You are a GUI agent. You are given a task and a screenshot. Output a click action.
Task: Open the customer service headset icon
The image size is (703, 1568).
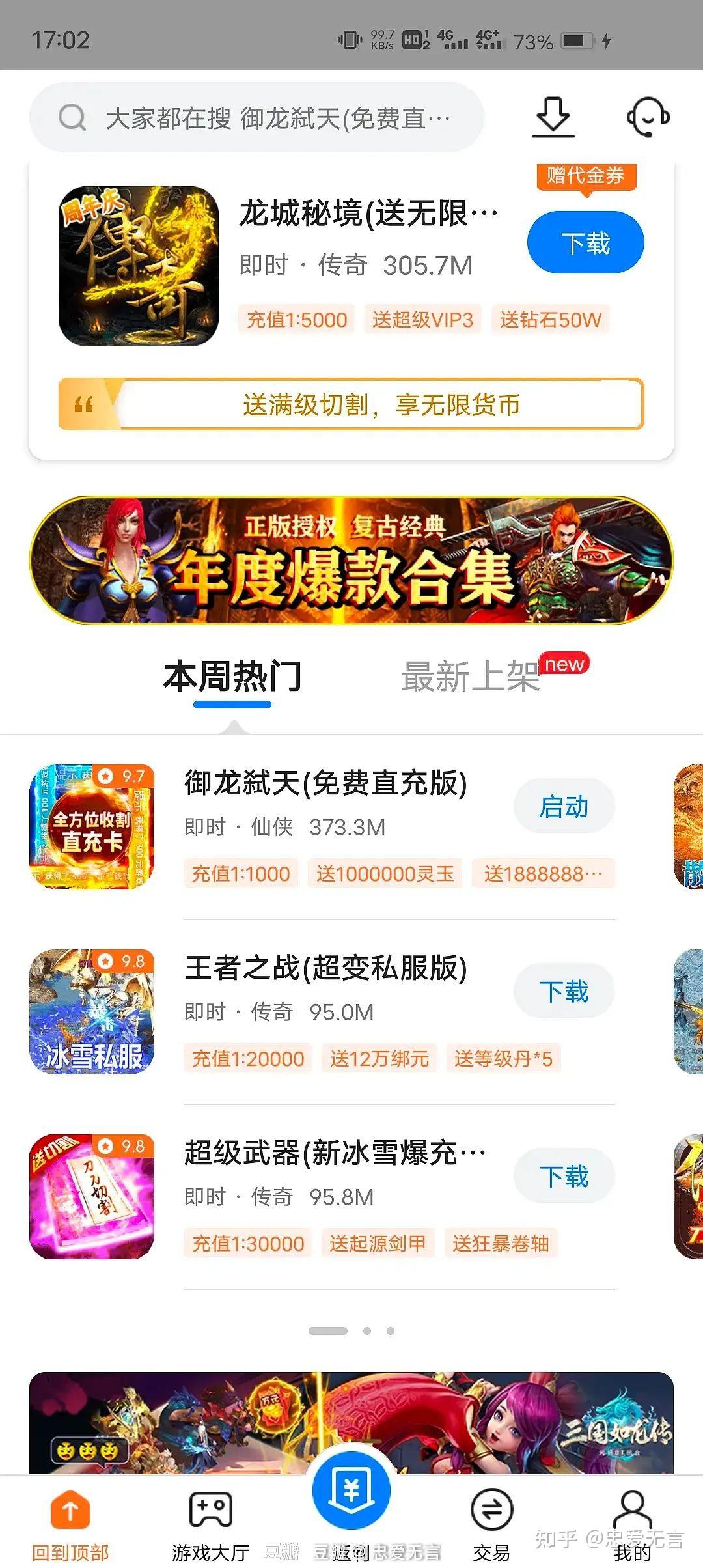[x=648, y=117]
